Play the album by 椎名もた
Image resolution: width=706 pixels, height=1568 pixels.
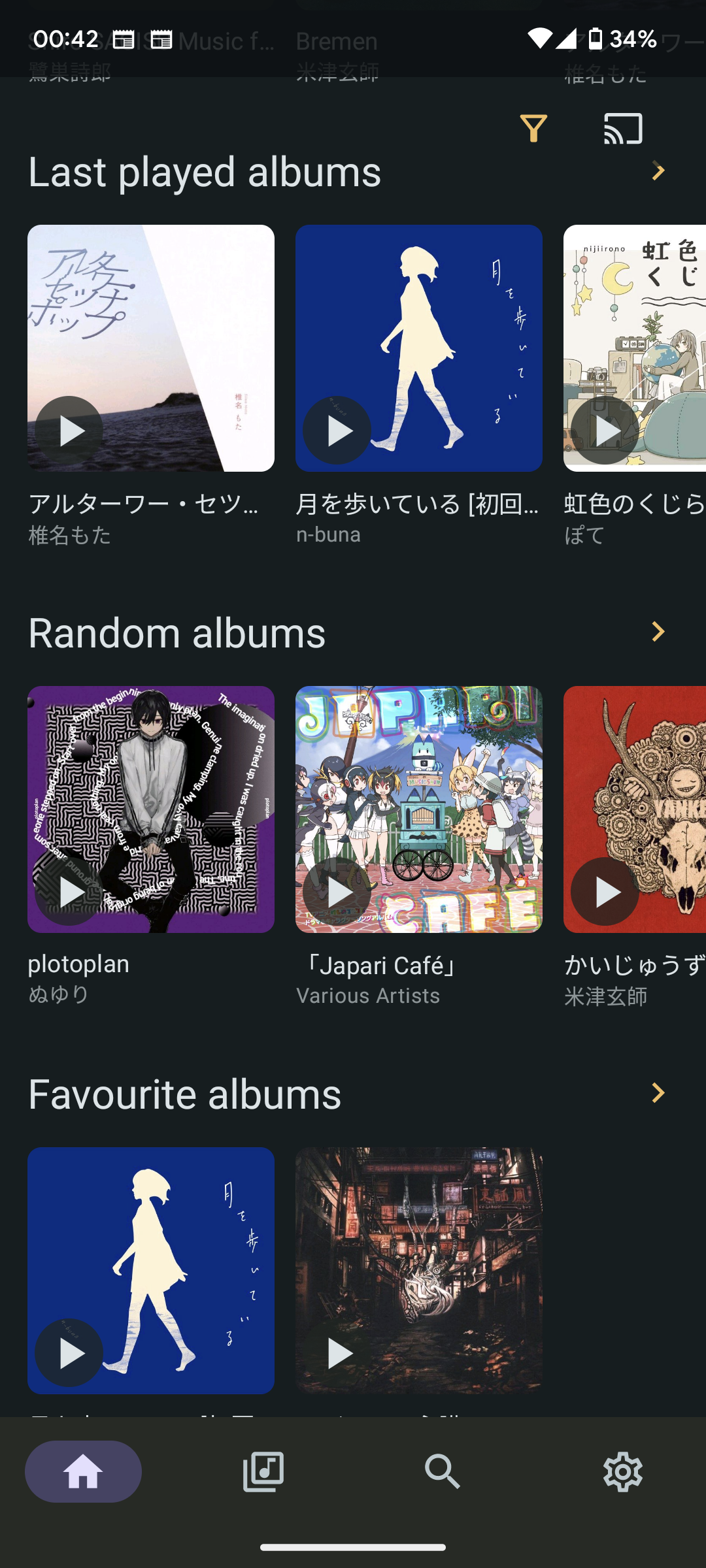point(69,431)
